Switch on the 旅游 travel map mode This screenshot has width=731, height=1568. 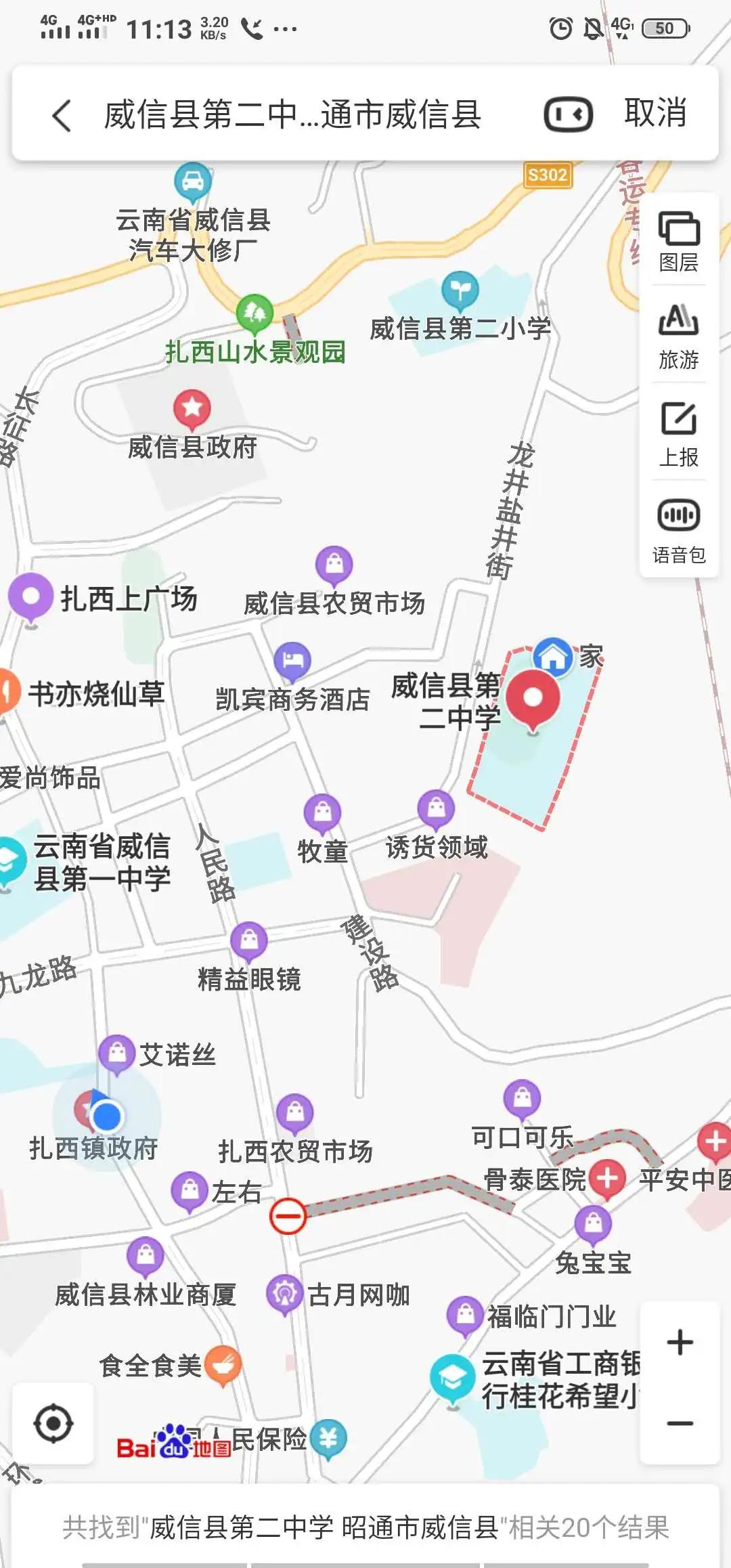pyautogui.click(x=679, y=336)
